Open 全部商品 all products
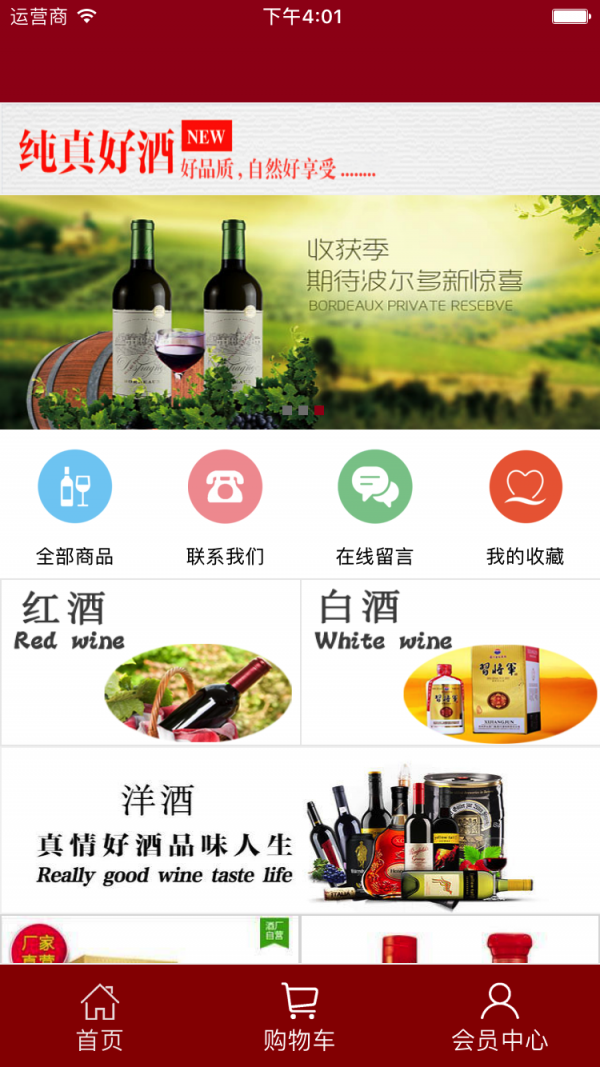This screenshot has width=600, height=1067. (x=75, y=487)
